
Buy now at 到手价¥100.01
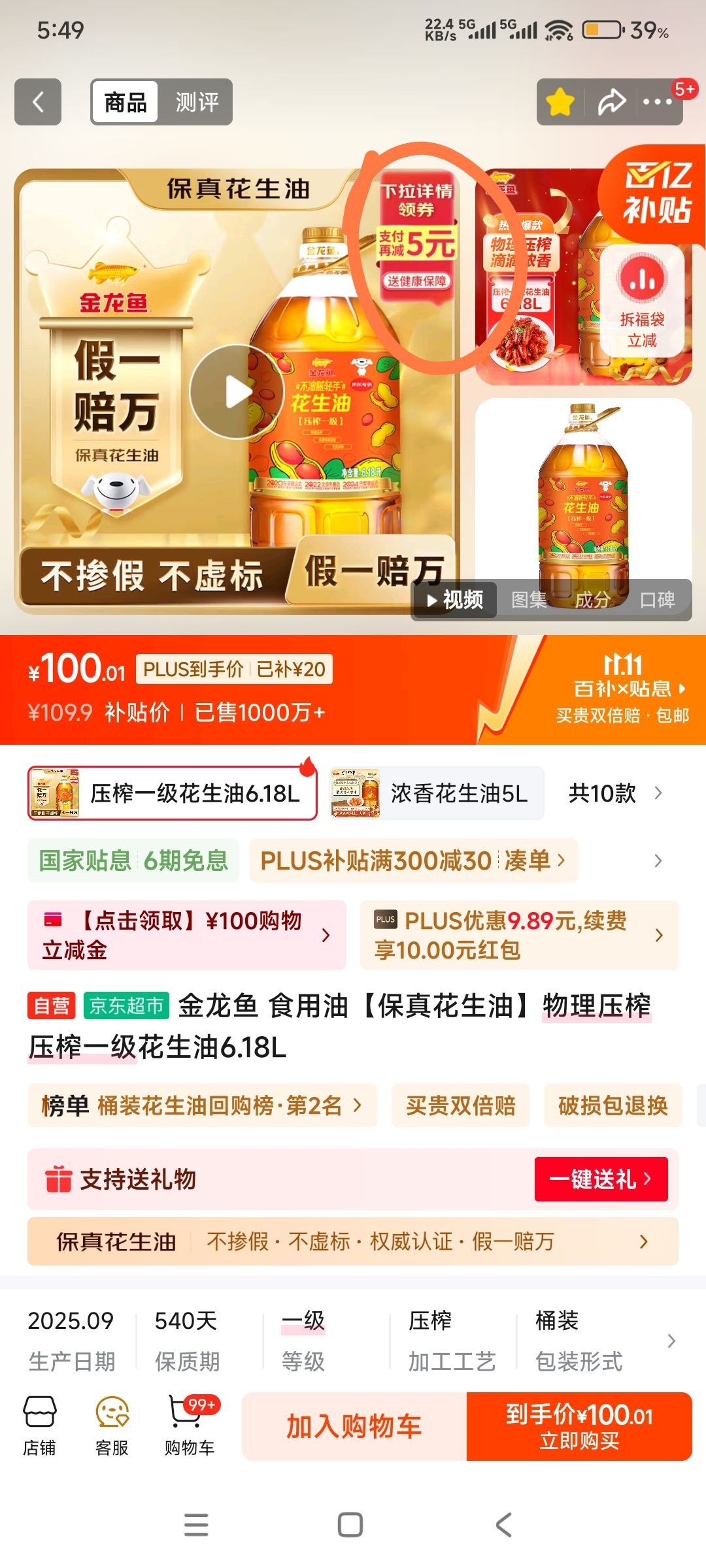[579, 1426]
